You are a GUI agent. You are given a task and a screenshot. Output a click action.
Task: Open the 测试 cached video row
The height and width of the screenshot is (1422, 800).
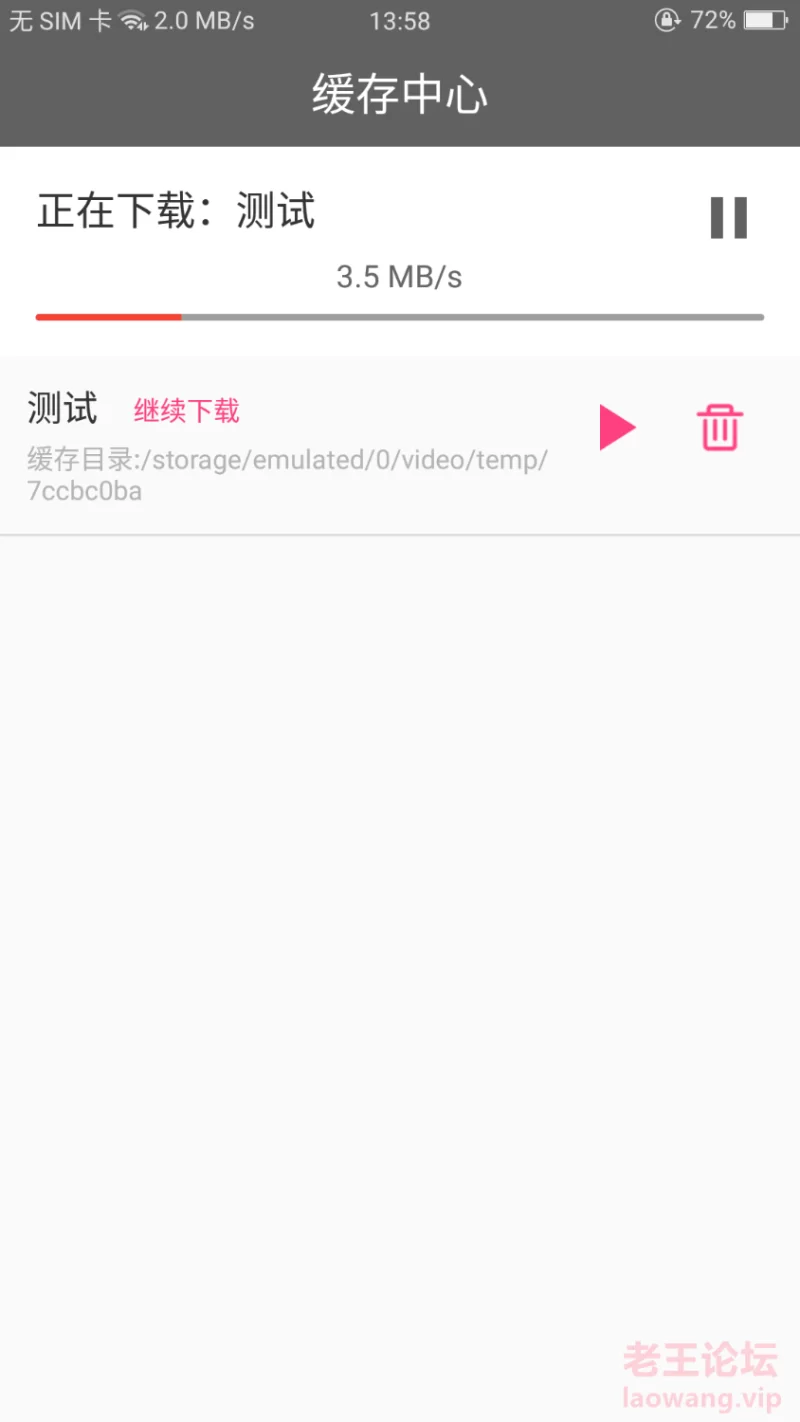(400, 446)
